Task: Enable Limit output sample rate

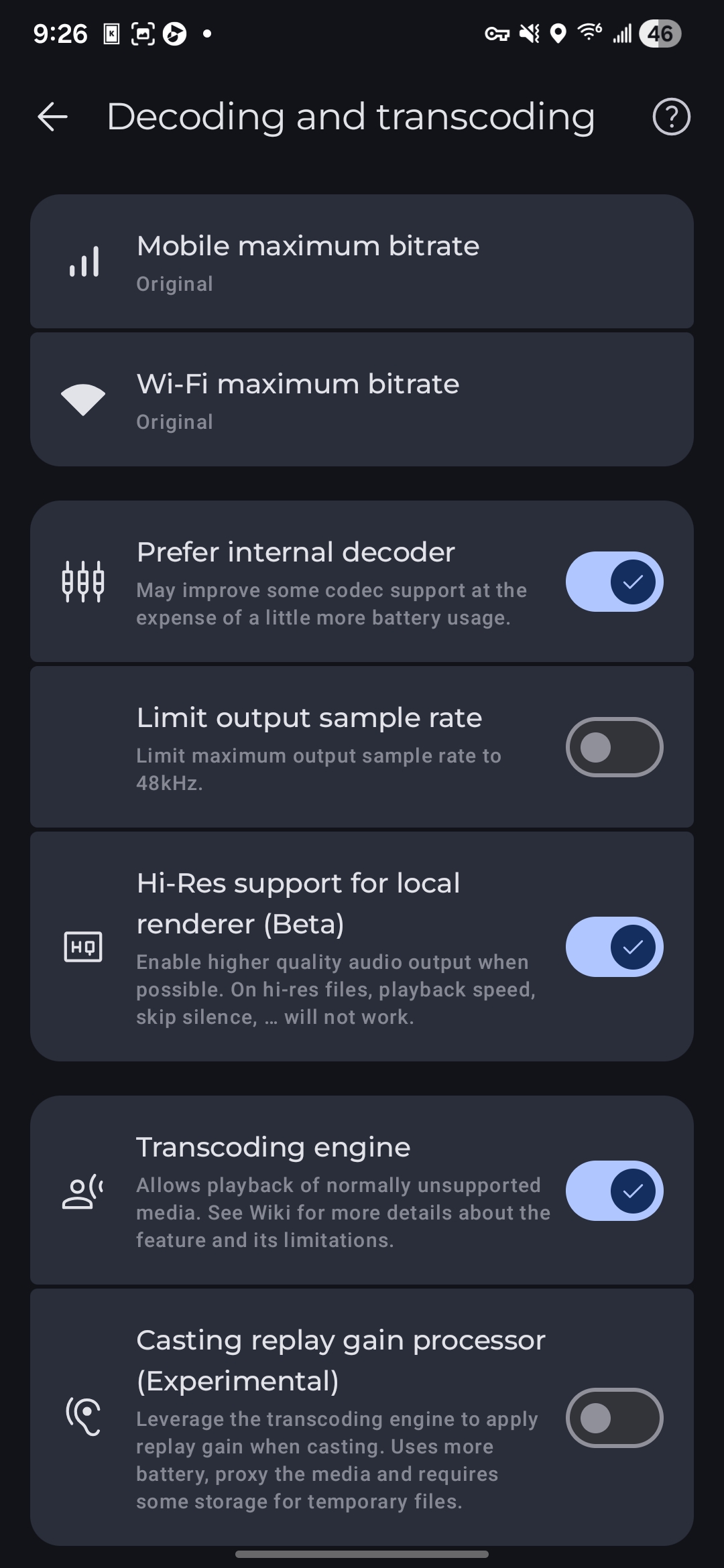Action: pyautogui.click(x=614, y=747)
